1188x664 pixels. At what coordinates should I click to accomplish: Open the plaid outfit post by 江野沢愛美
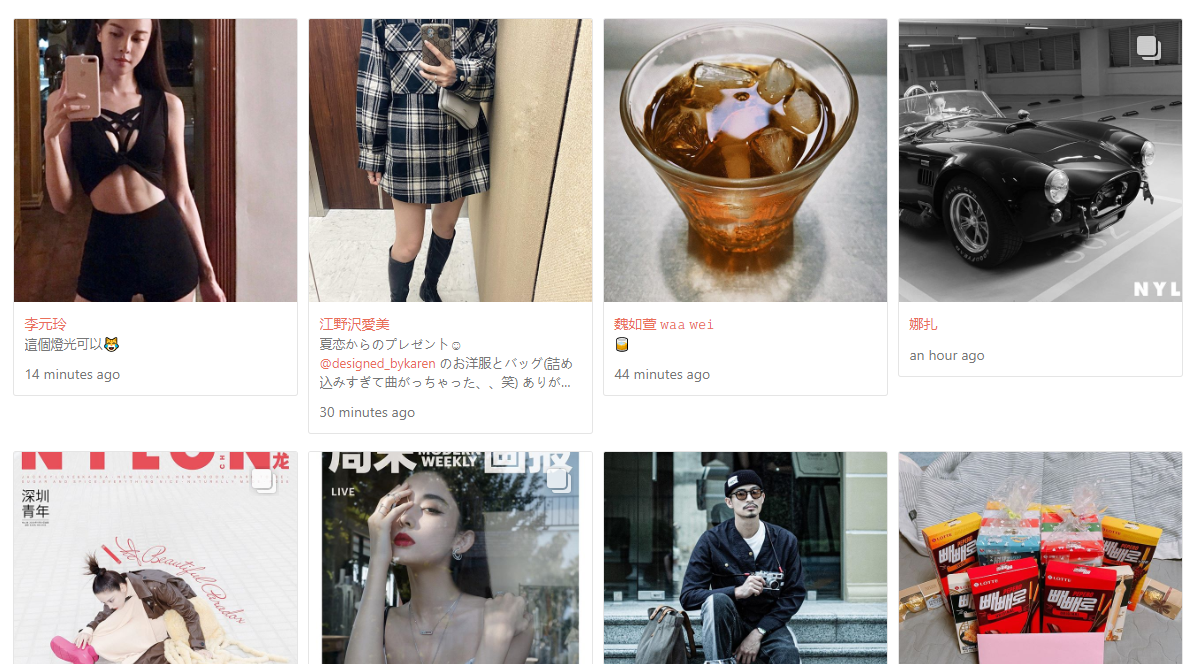450,160
